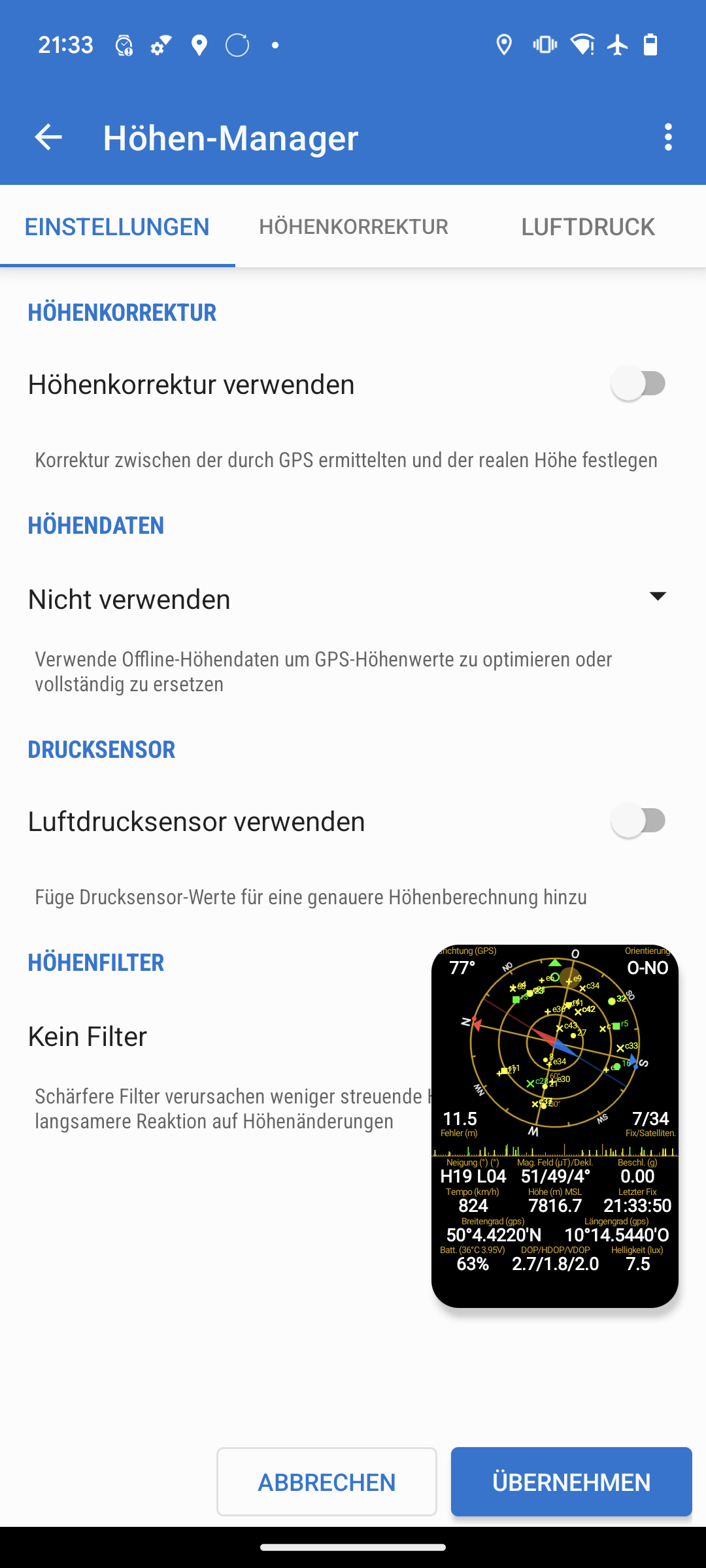The height and width of the screenshot is (1568, 706).
Task: Cancel with the Abbrechen button
Action: [x=327, y=1482]
